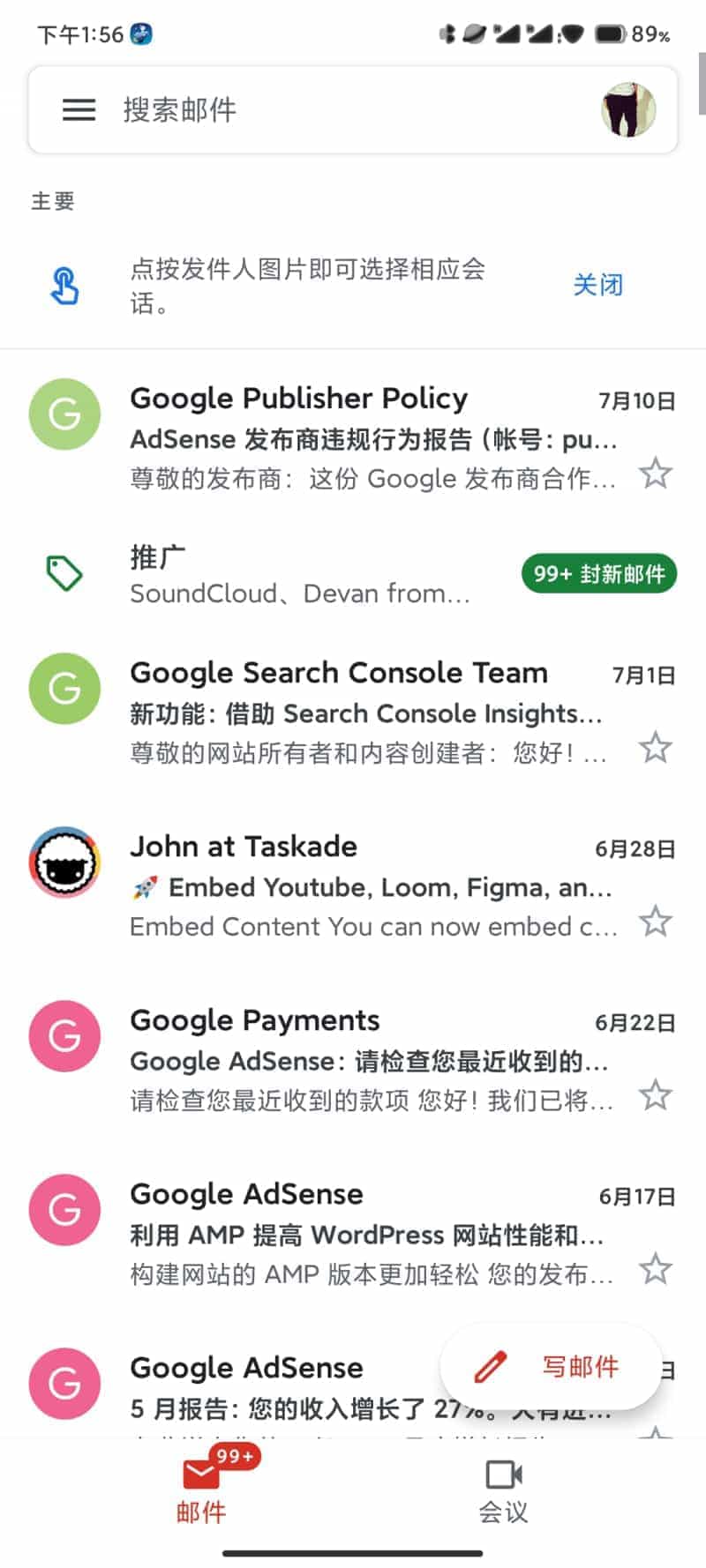This screenshot has height=1568, width=706.
Task: Open the Google Payments email
Action: tap(371, 1059)
